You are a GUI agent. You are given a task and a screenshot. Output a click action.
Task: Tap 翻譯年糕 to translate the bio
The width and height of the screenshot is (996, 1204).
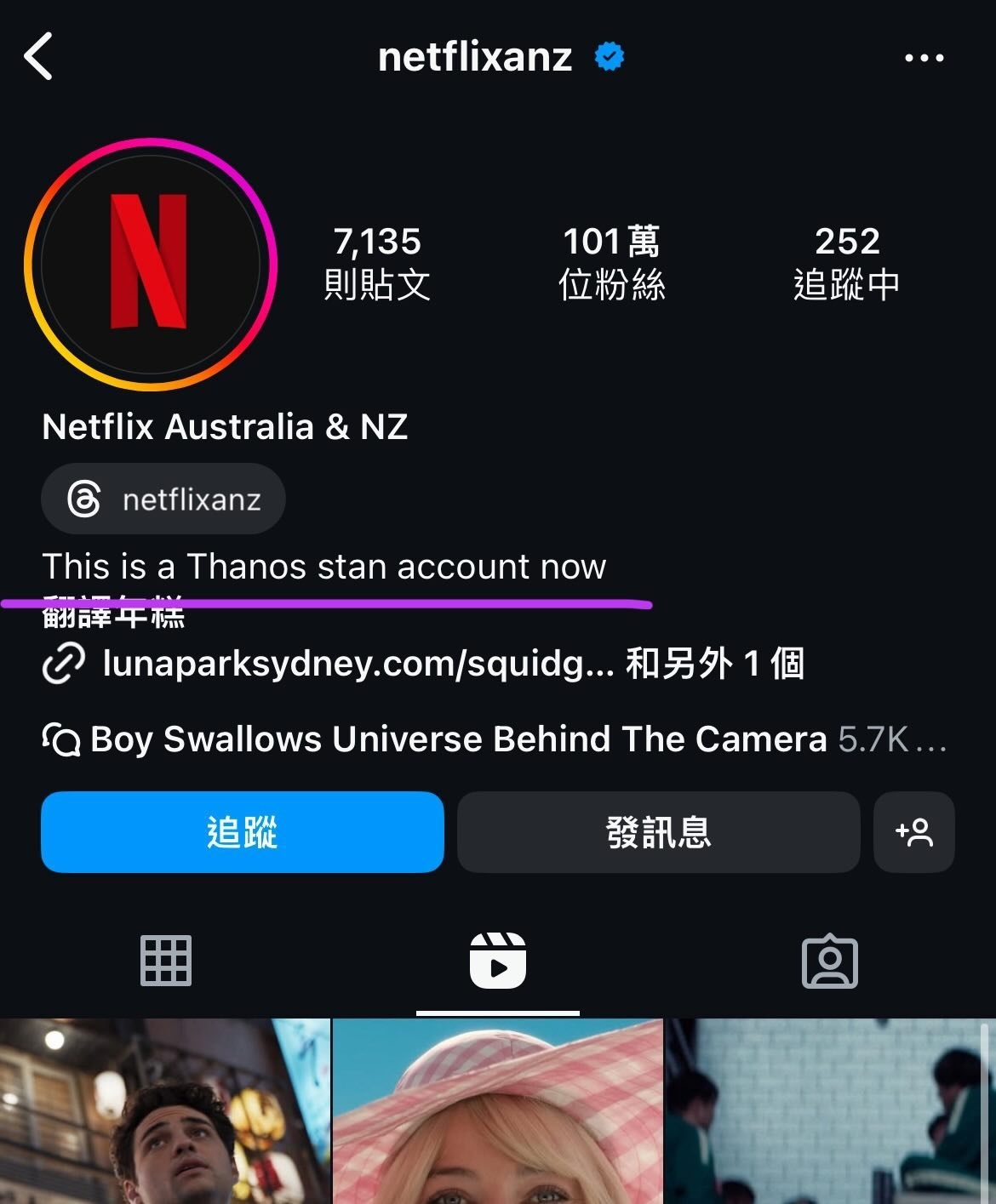(113, 614)
